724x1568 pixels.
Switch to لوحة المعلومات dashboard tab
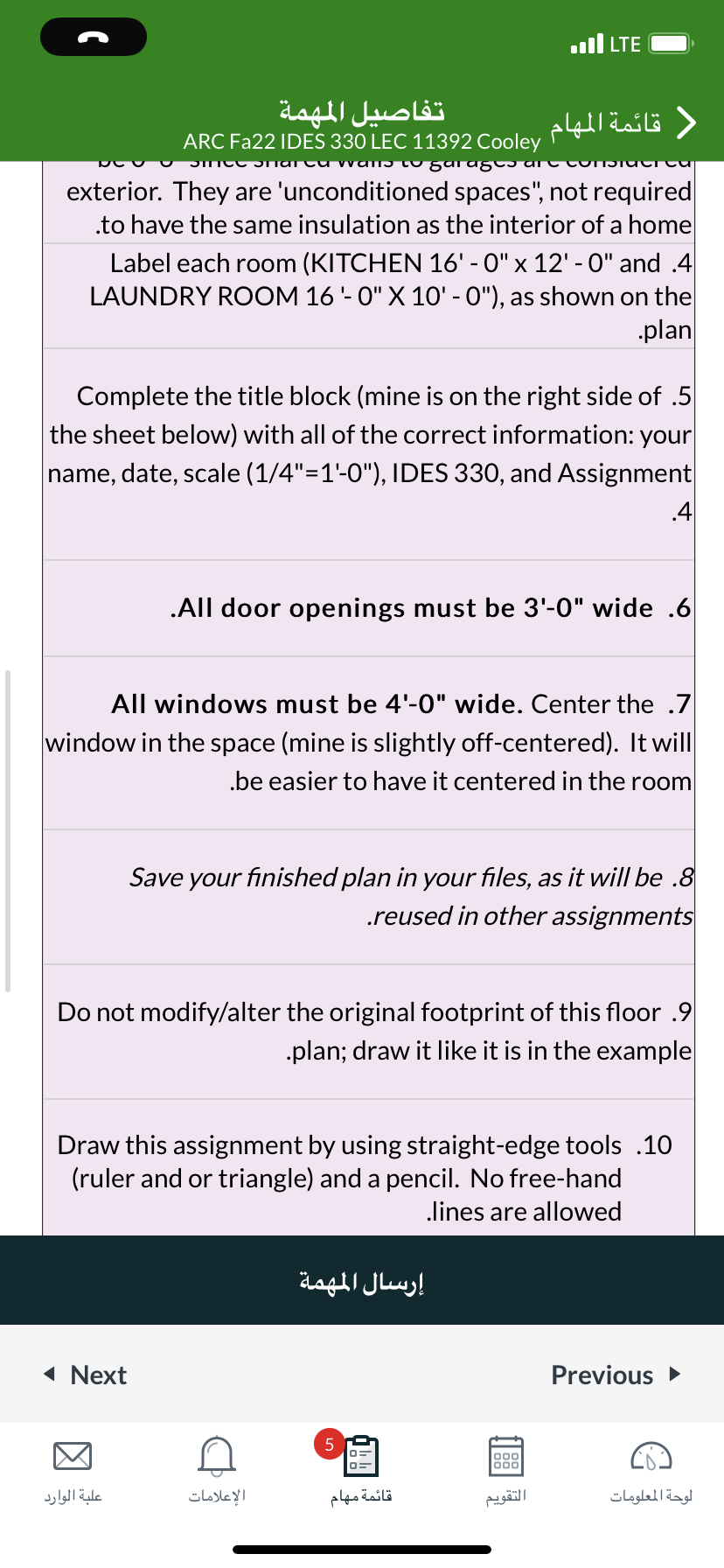[x=651, y=1470]
